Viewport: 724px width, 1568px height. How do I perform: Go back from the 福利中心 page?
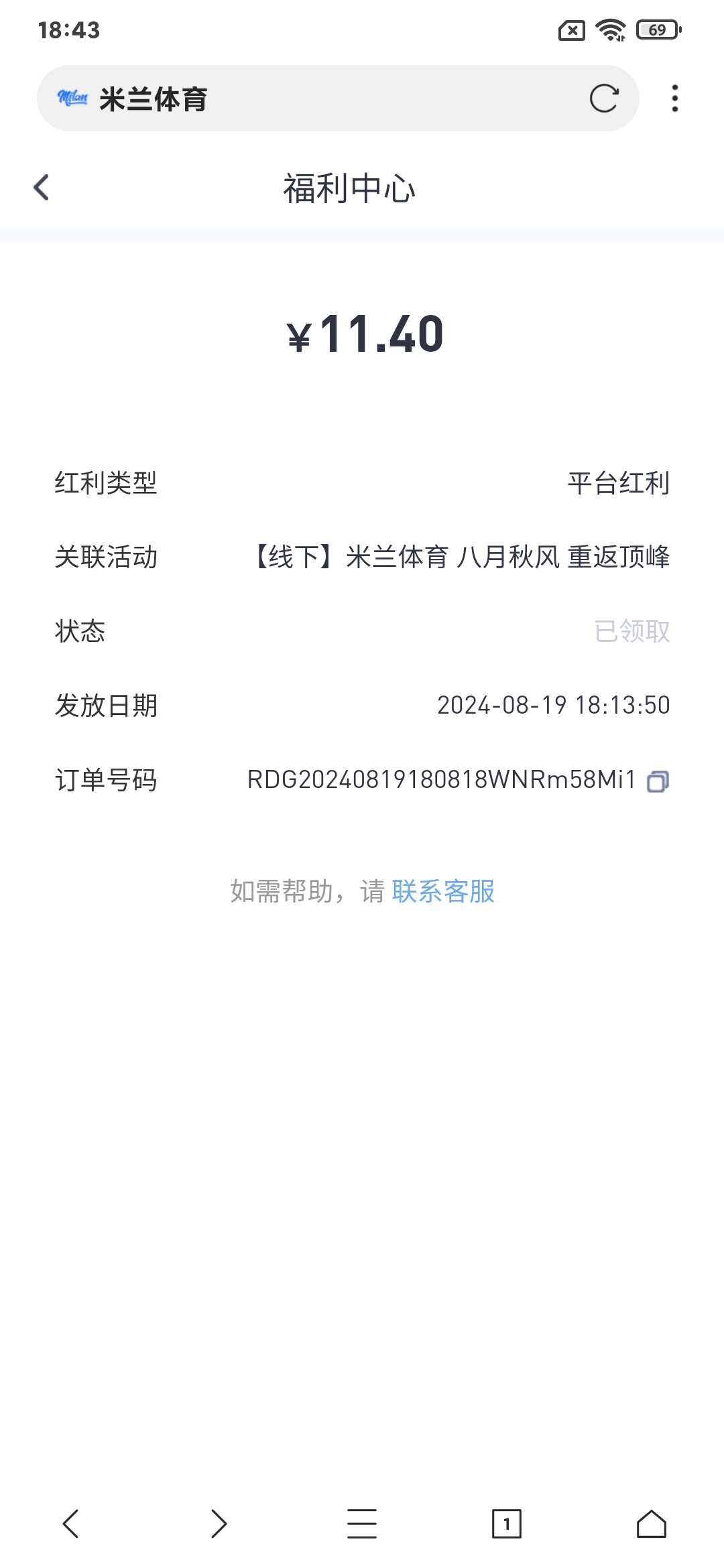(42, 188)
